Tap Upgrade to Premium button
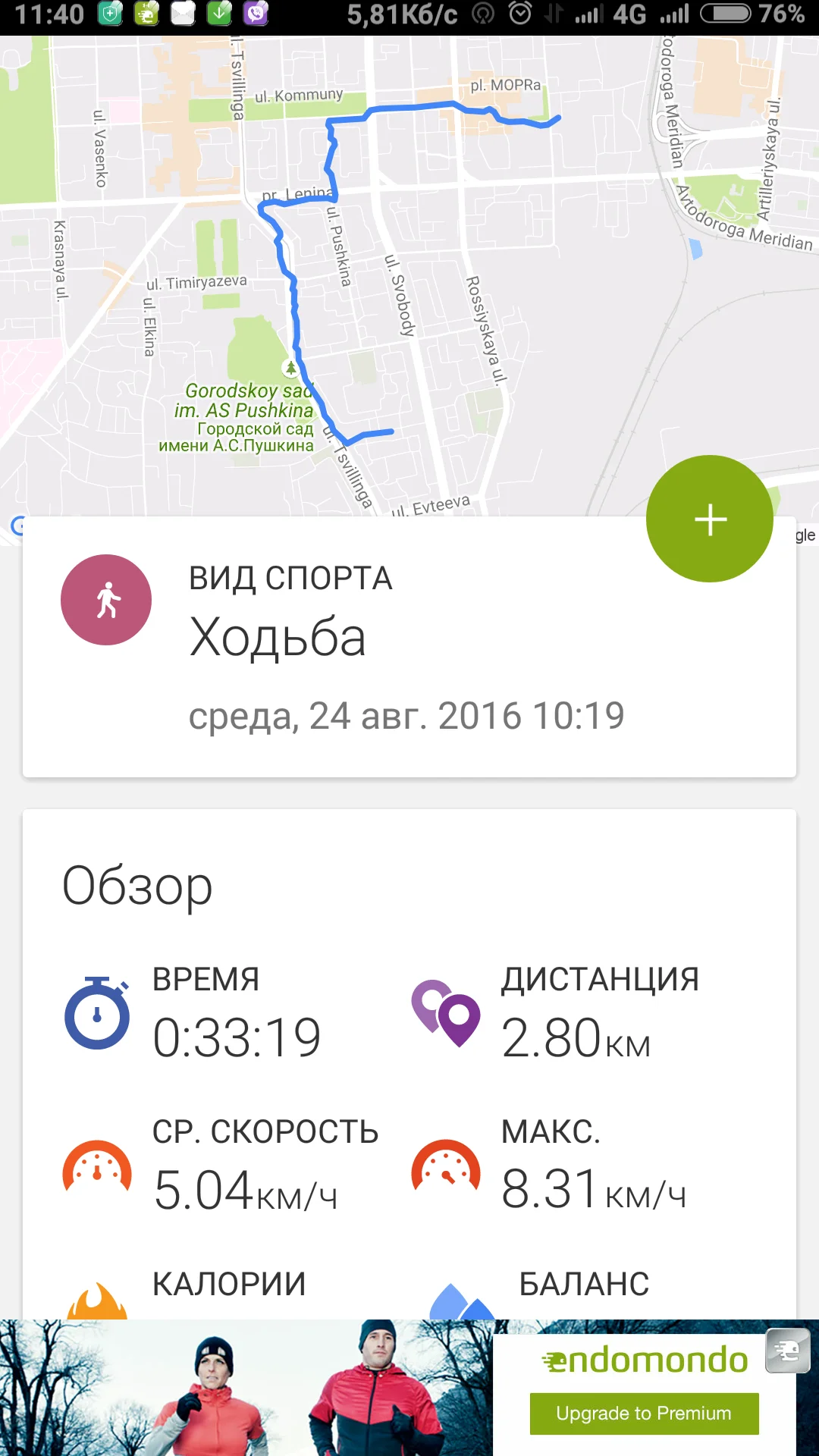 pos(644,1414)
